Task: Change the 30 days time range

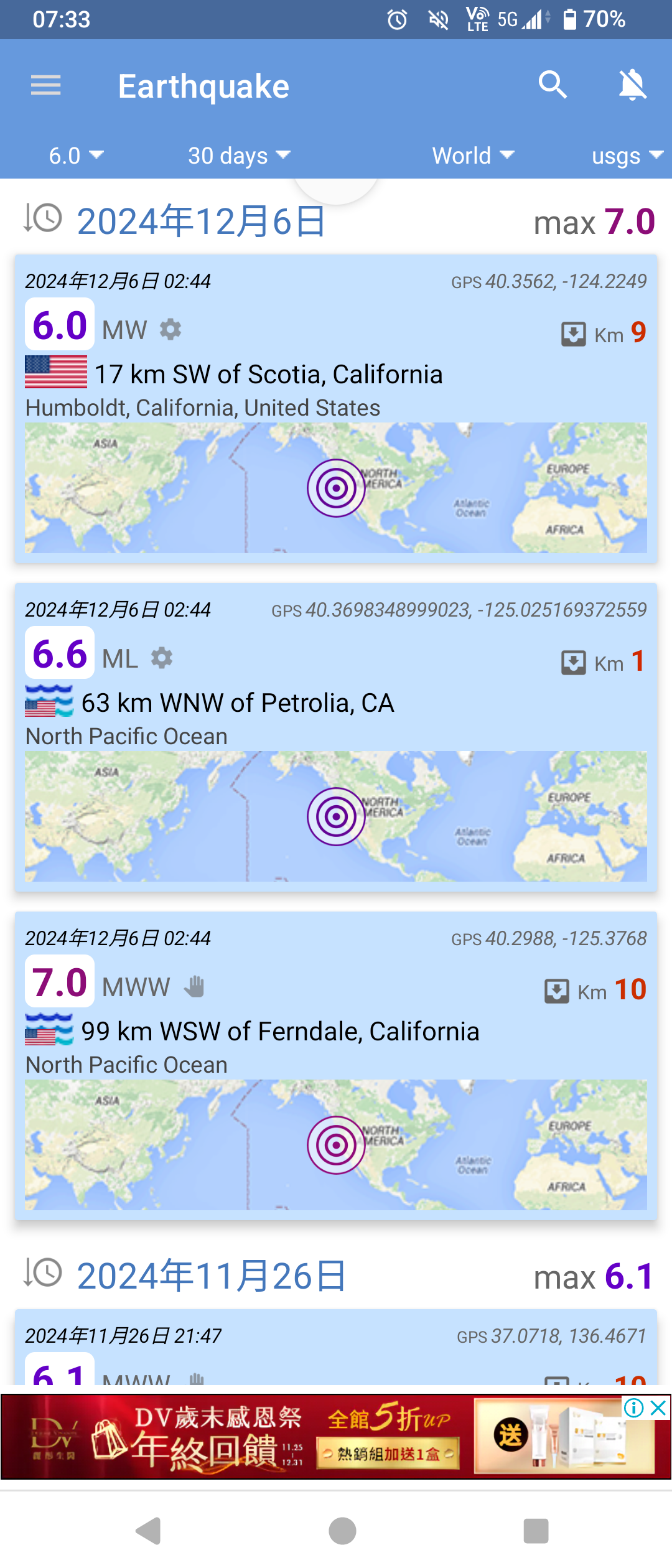Action: [239, 156]
